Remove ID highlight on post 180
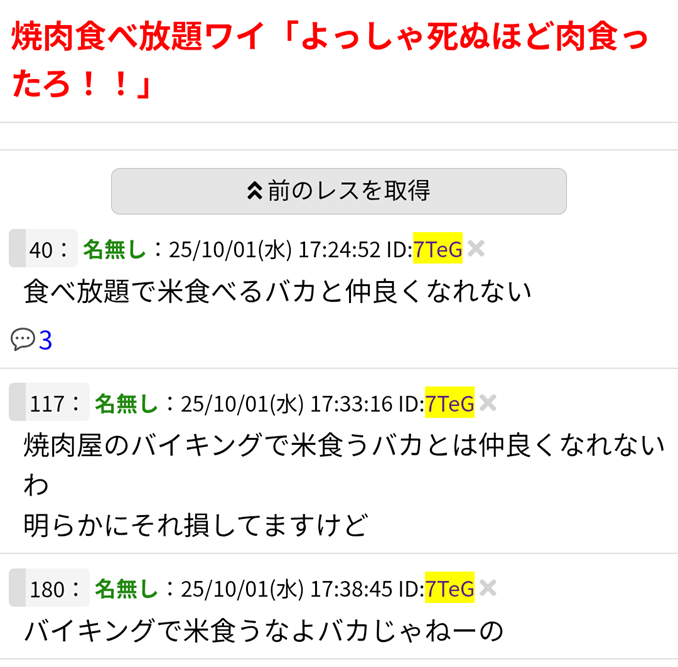Image resolution: width=678 pixels, height=667 pixels. click(488, 588)
